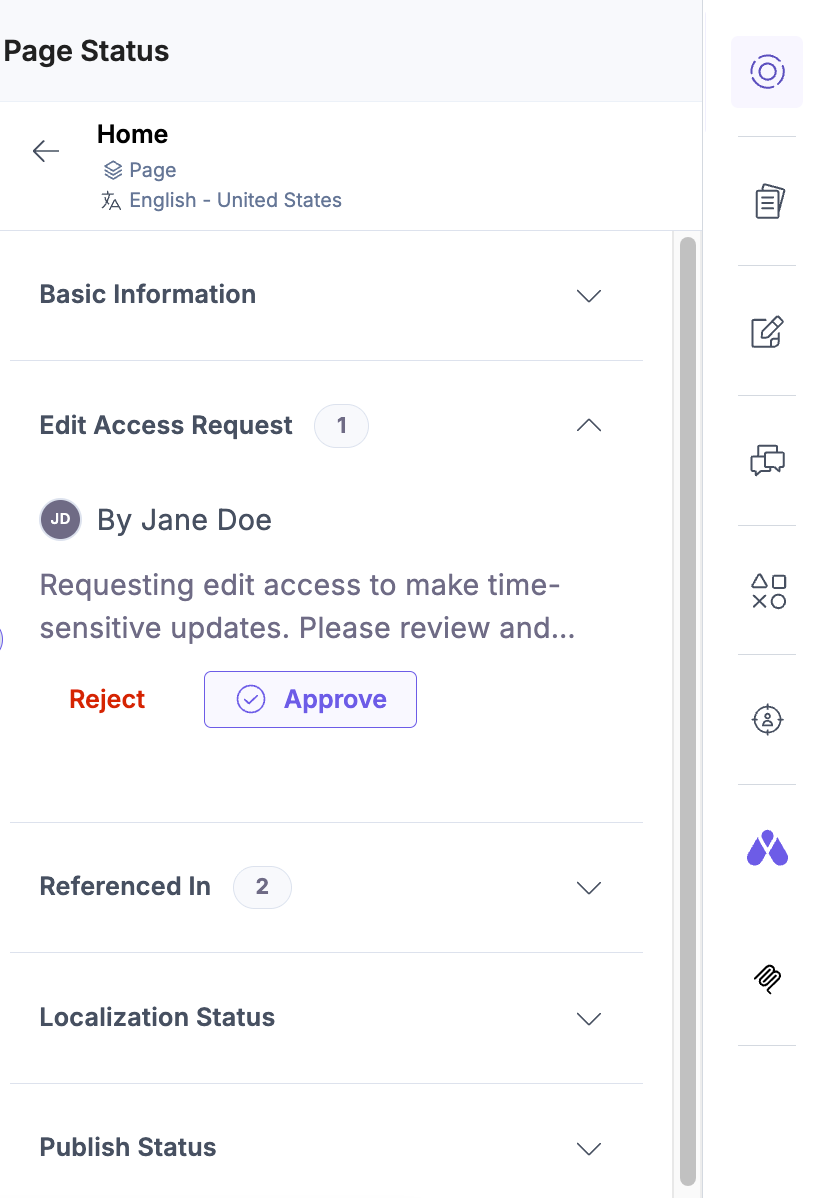The width and height of the screenshot is (822, 1198).
Task: Approve Jane Doe's edit access request
Action: [x=310, y=700]
